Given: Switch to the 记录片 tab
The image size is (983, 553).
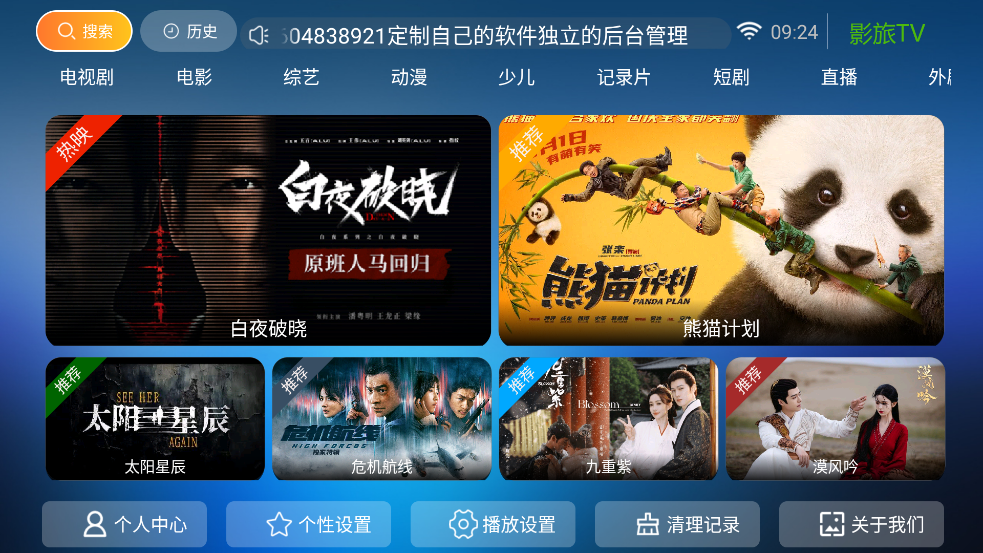Looking at the screenshot, I should (x=623, y=77).
